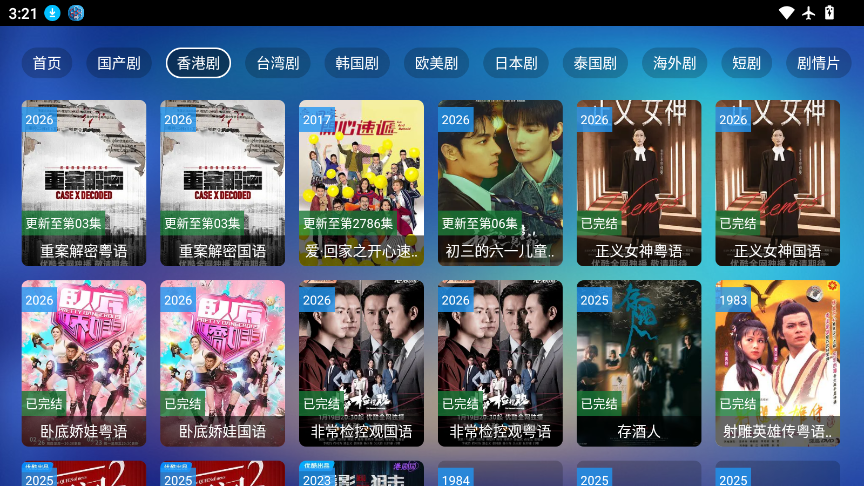Open 正义女神国语 drama card
Viewport: 864px width, 486px height.
tap(777, 182)
